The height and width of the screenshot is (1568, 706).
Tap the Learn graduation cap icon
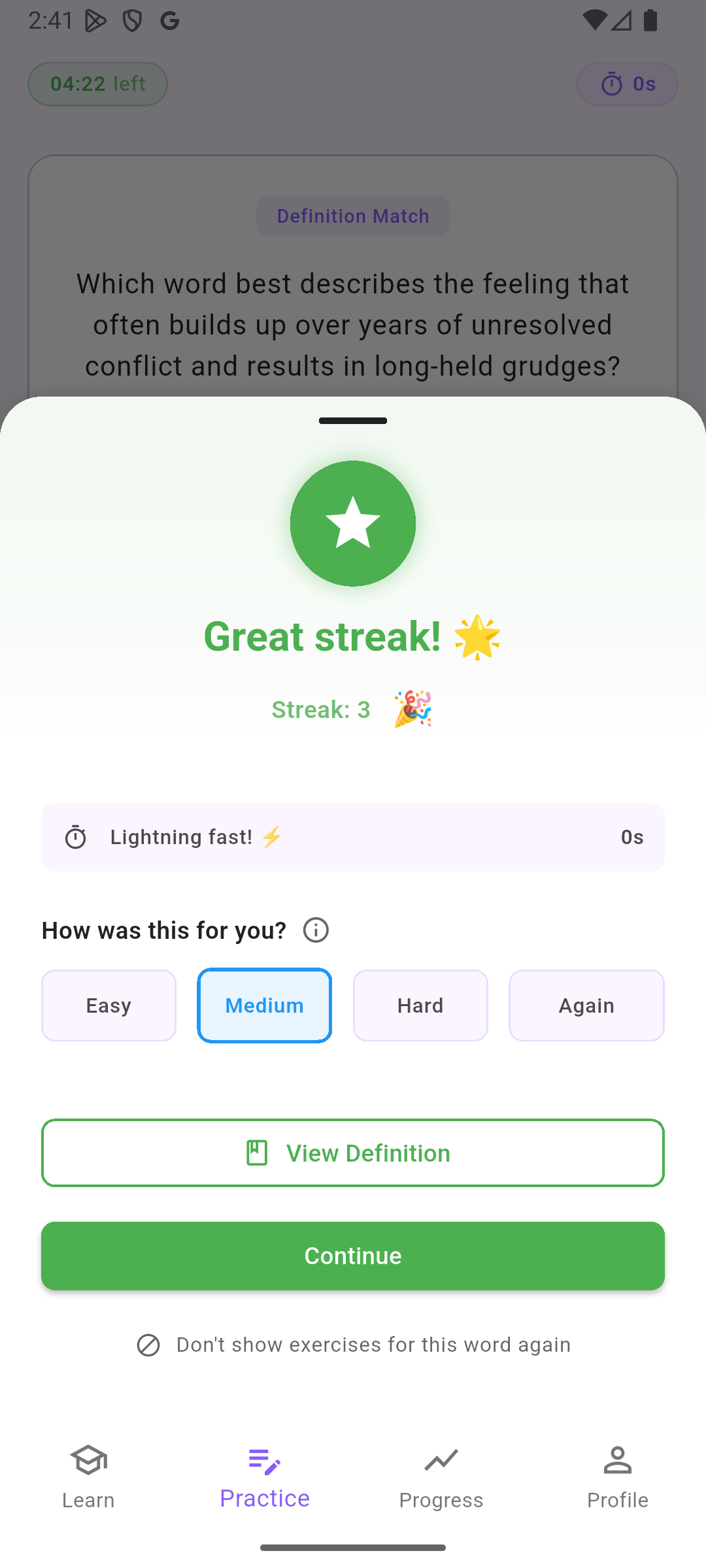click(x=88, y=1460)
